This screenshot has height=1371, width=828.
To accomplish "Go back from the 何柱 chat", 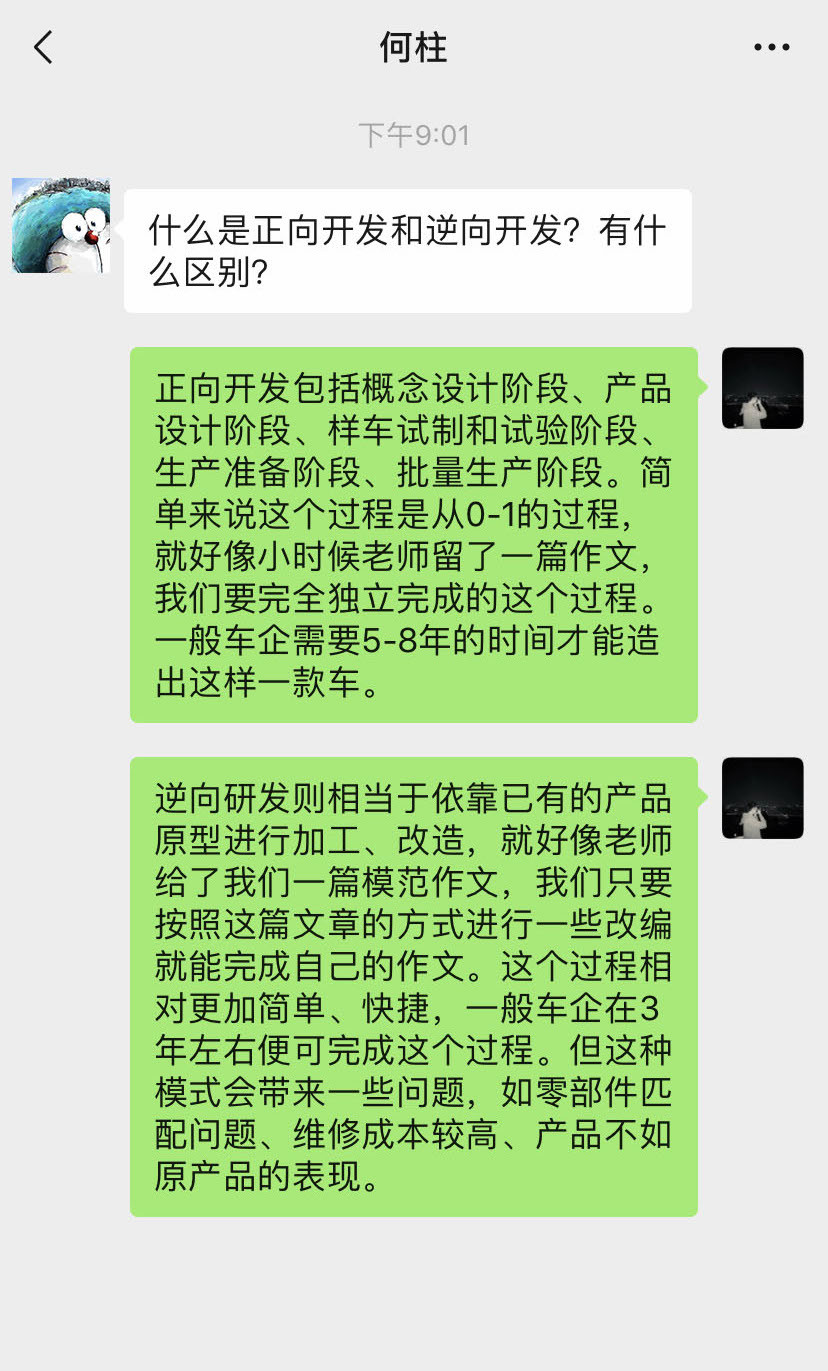I will [43, 47].
